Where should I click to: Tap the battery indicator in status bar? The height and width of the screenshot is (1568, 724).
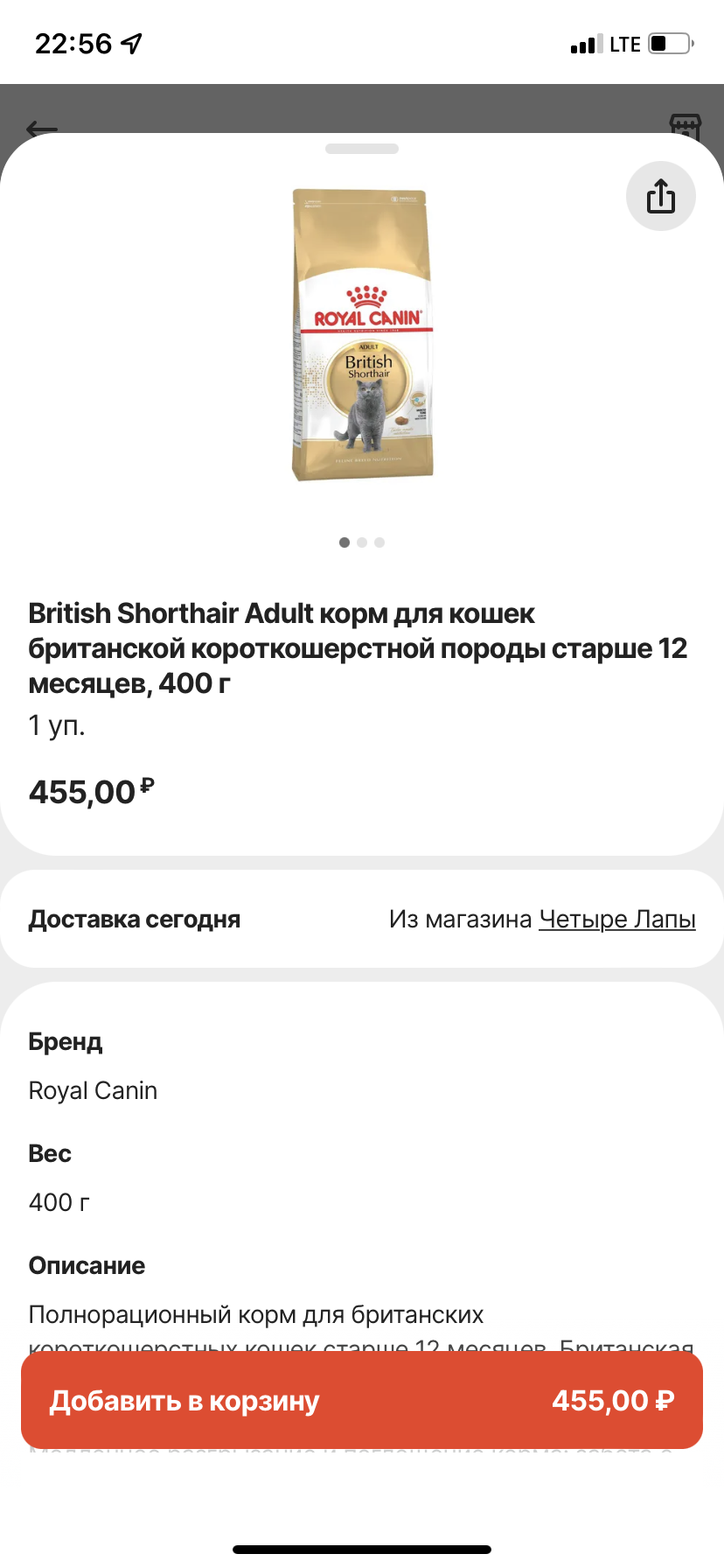[x=667, y=43]
